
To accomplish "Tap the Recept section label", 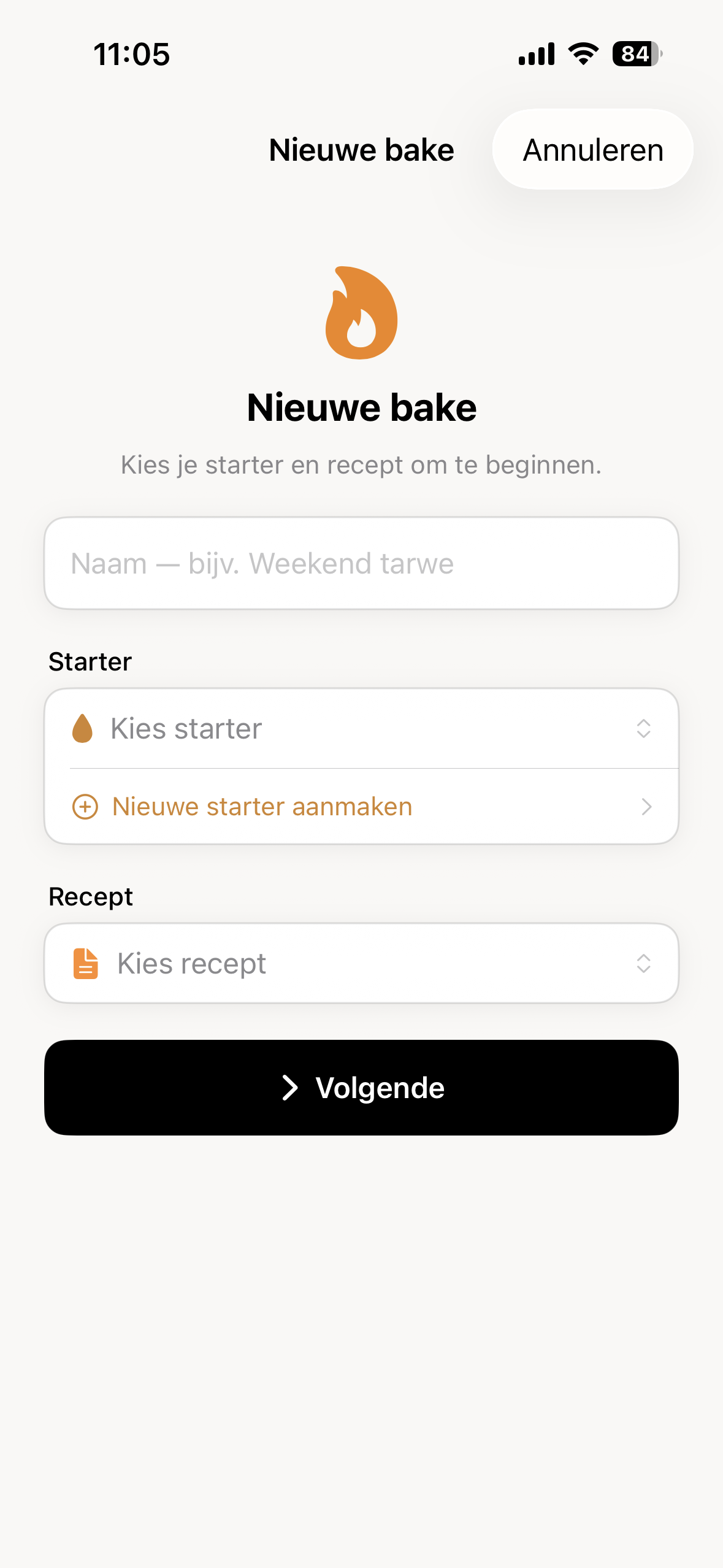I will 90,896.
